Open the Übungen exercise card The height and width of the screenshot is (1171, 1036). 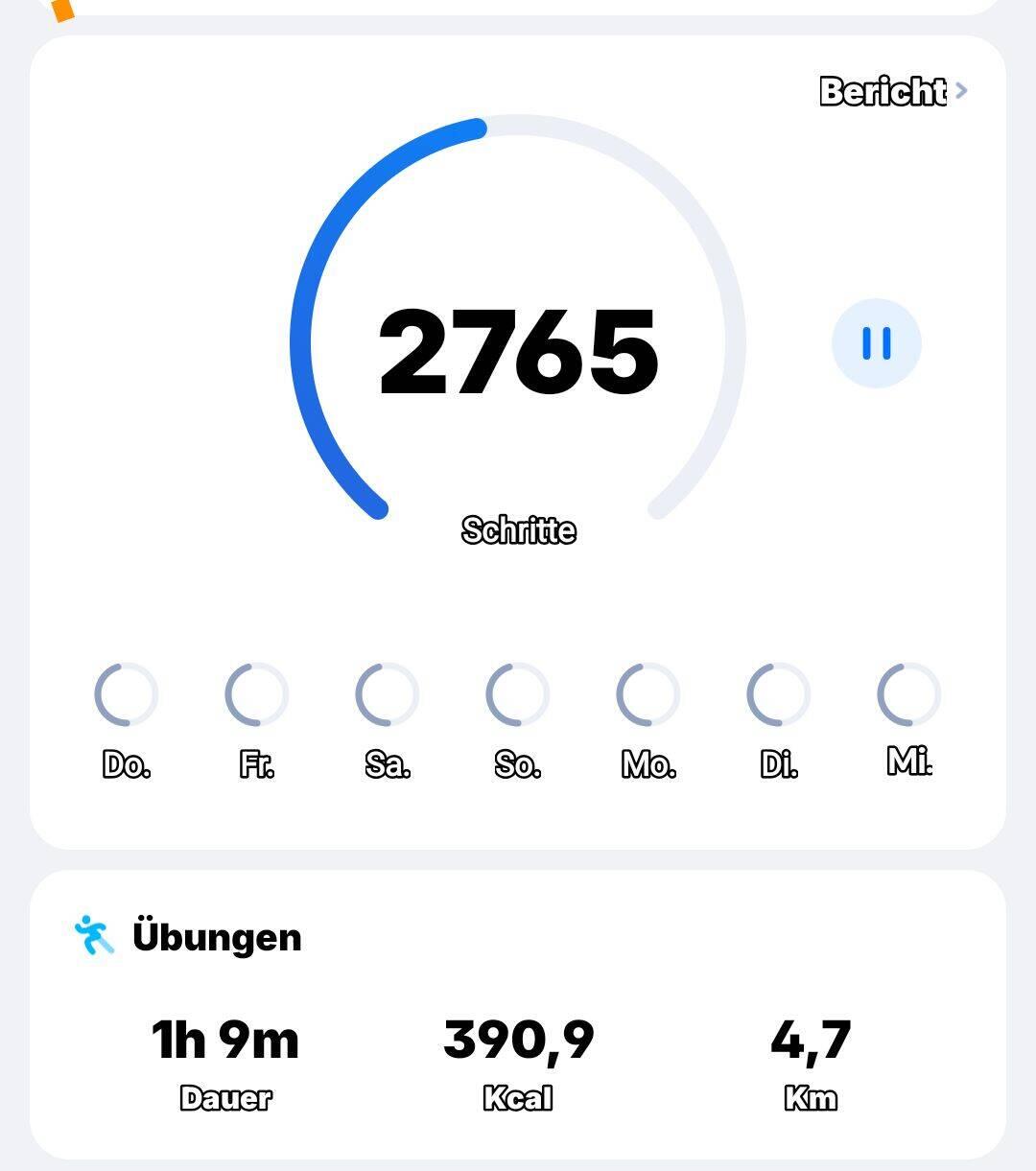tap(518, 1015)
